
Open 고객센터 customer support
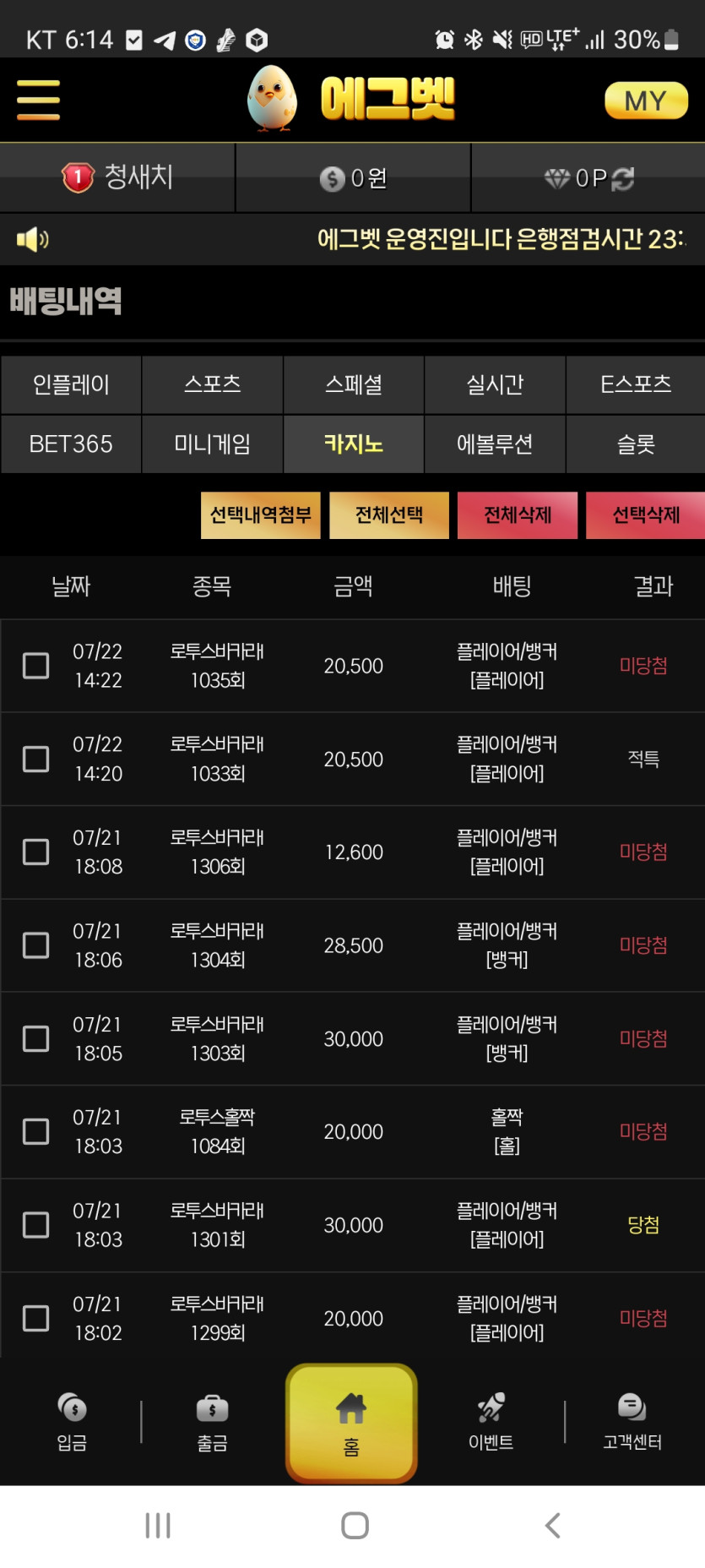click(x=632, y=1422)
